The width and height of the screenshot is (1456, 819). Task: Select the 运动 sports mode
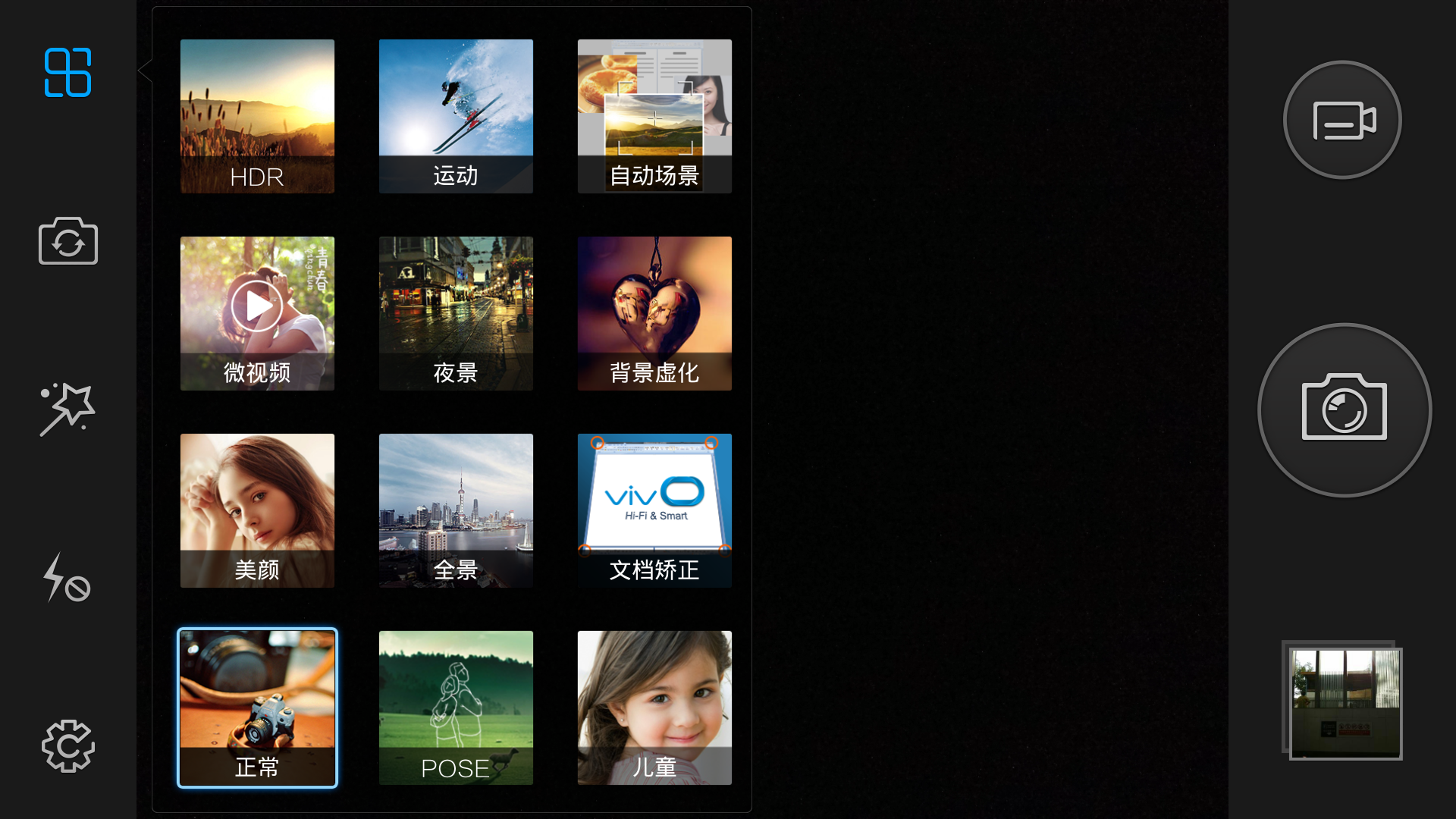456,116
